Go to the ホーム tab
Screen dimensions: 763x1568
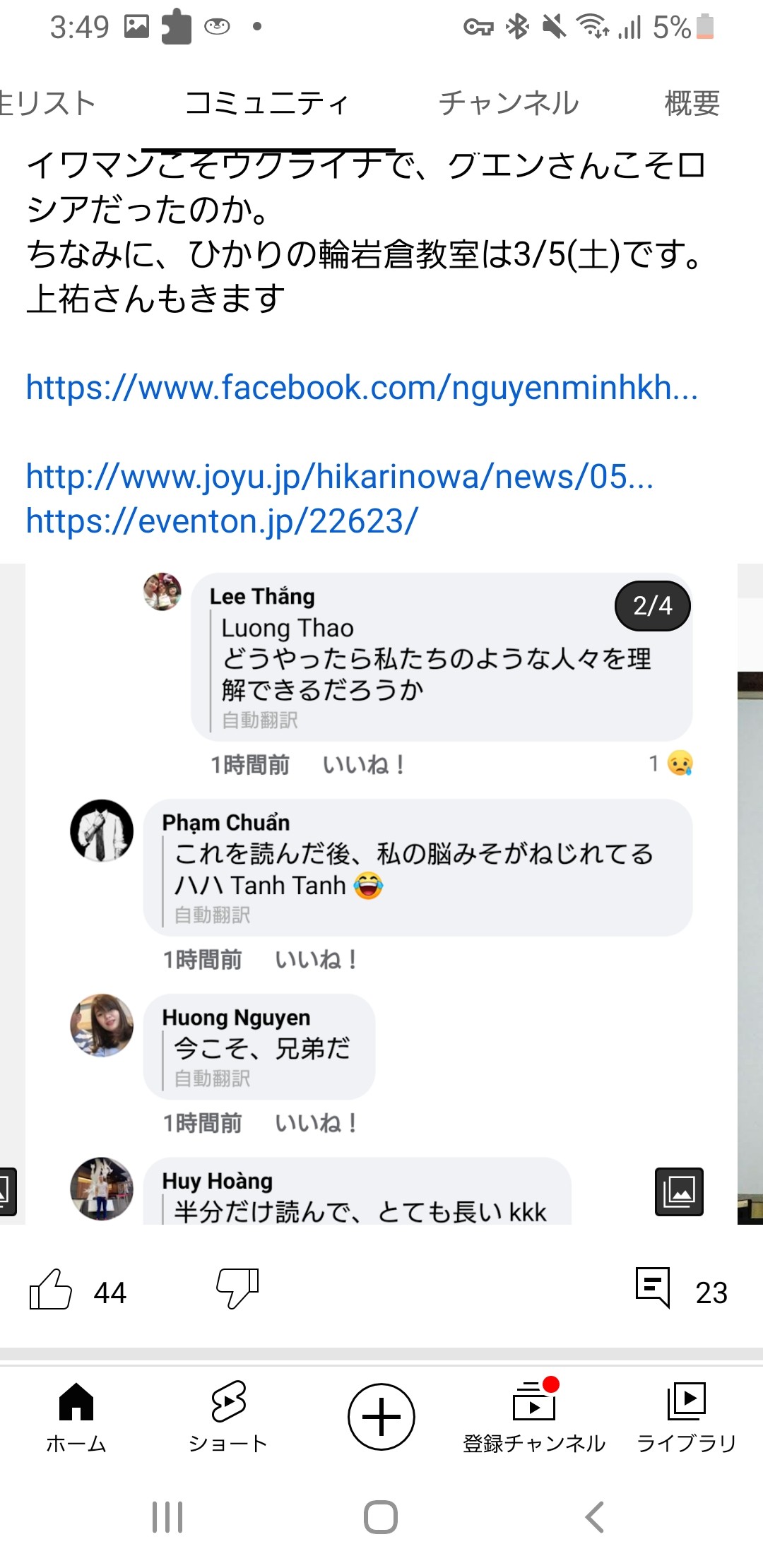(x=76, y=1415)
